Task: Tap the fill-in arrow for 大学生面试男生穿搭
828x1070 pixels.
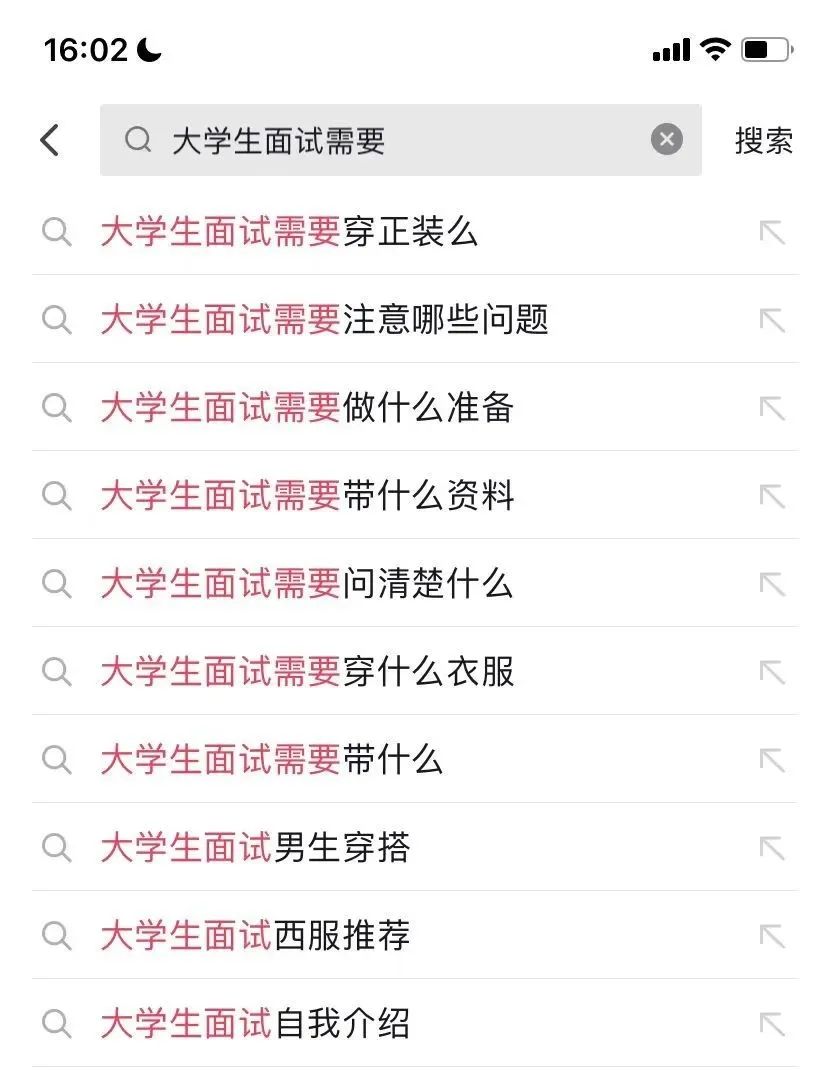Action: point(771,847)
